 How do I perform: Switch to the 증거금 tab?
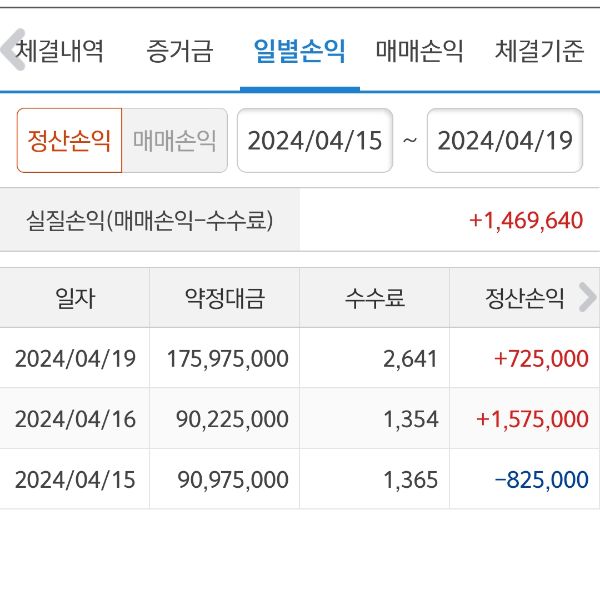[x=179, y=52]
